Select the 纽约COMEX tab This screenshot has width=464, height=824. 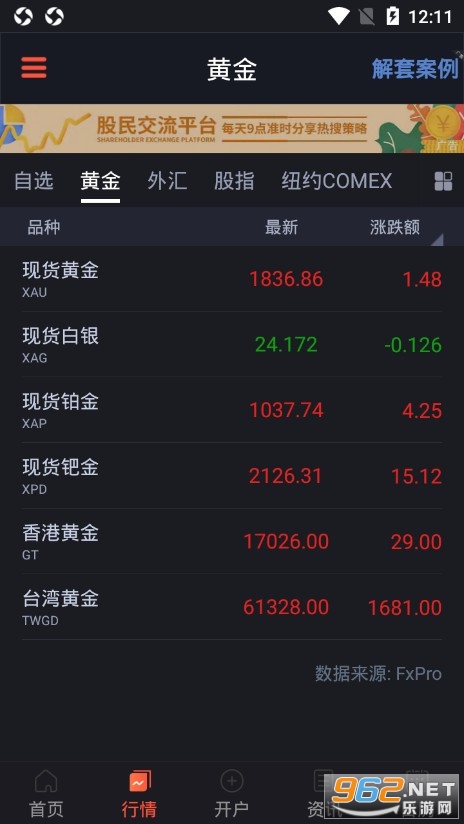[x=336, y=181]
